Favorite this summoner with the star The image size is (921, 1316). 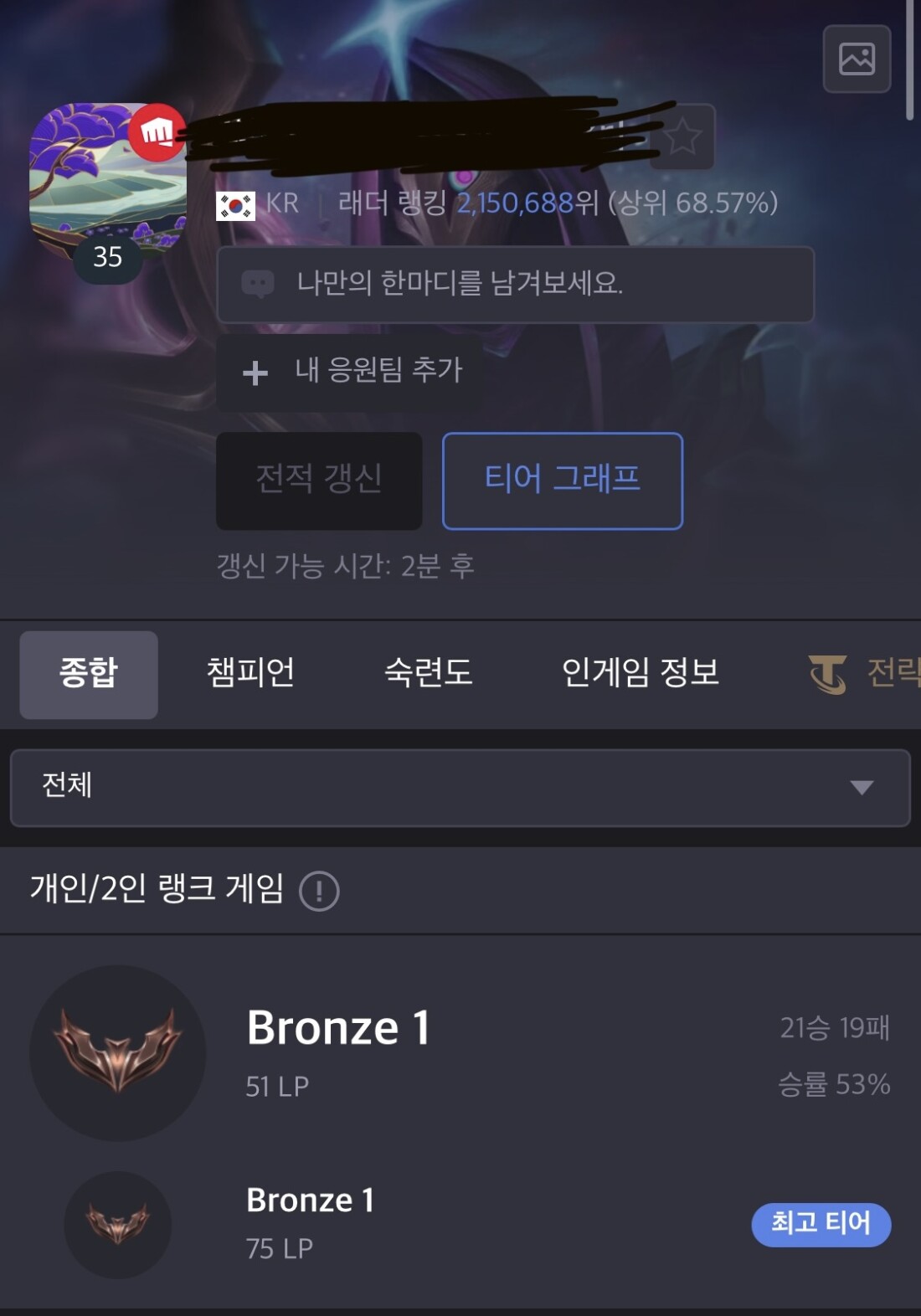coord(682,136)
